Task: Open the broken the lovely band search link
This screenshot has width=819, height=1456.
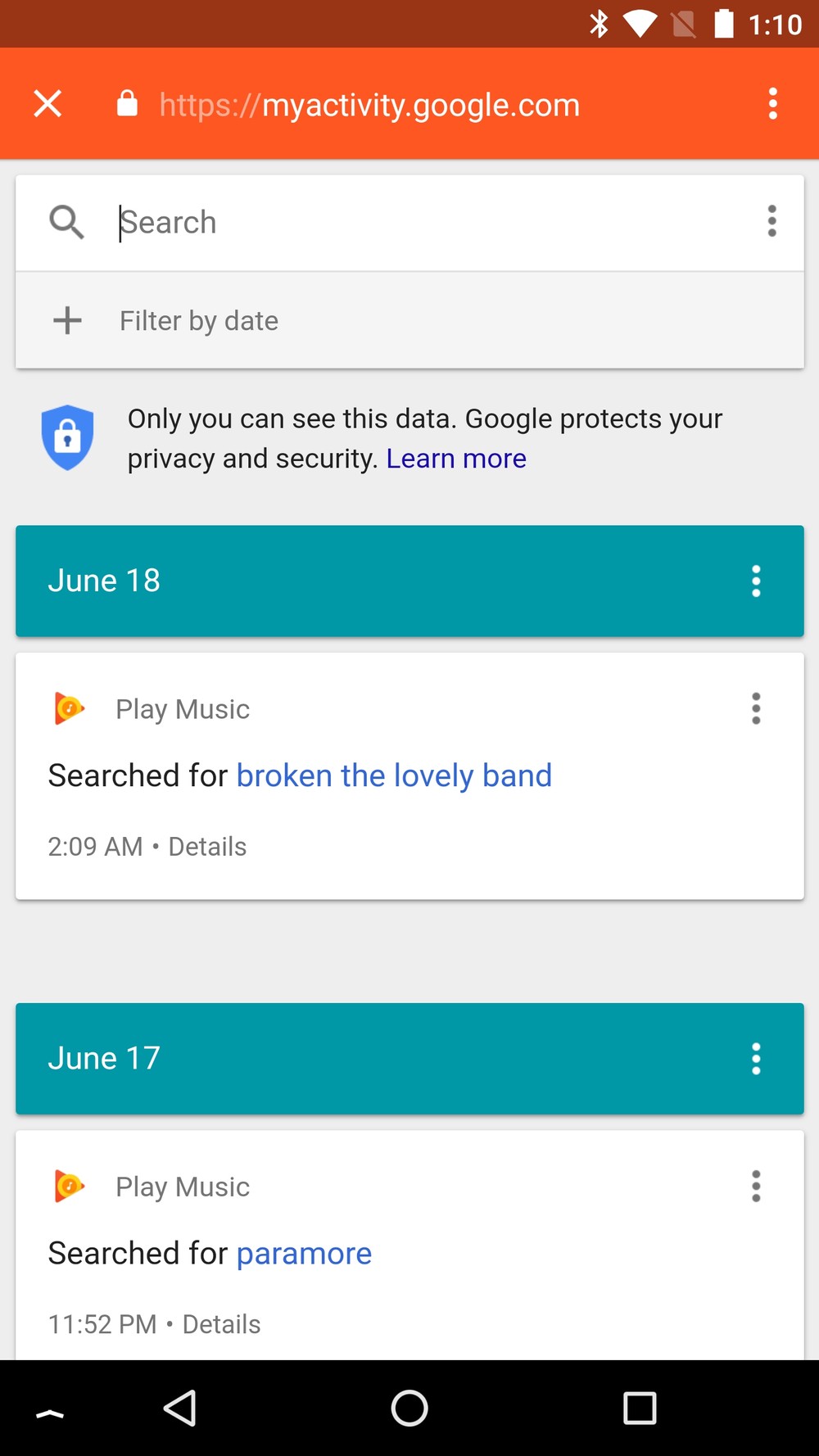Action: [x=394, y=775]
